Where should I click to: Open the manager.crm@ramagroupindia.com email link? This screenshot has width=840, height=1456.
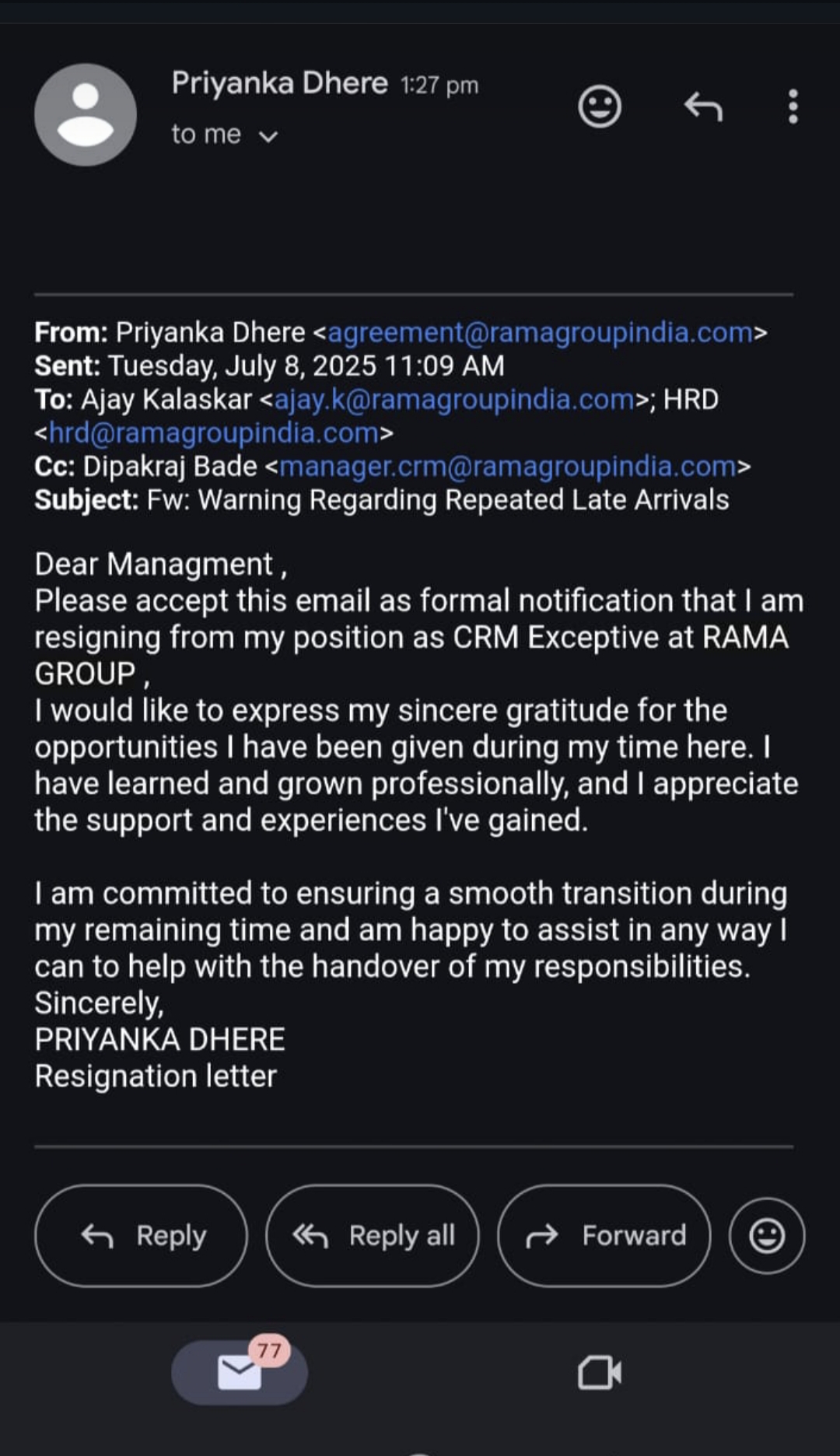point(507,467)
